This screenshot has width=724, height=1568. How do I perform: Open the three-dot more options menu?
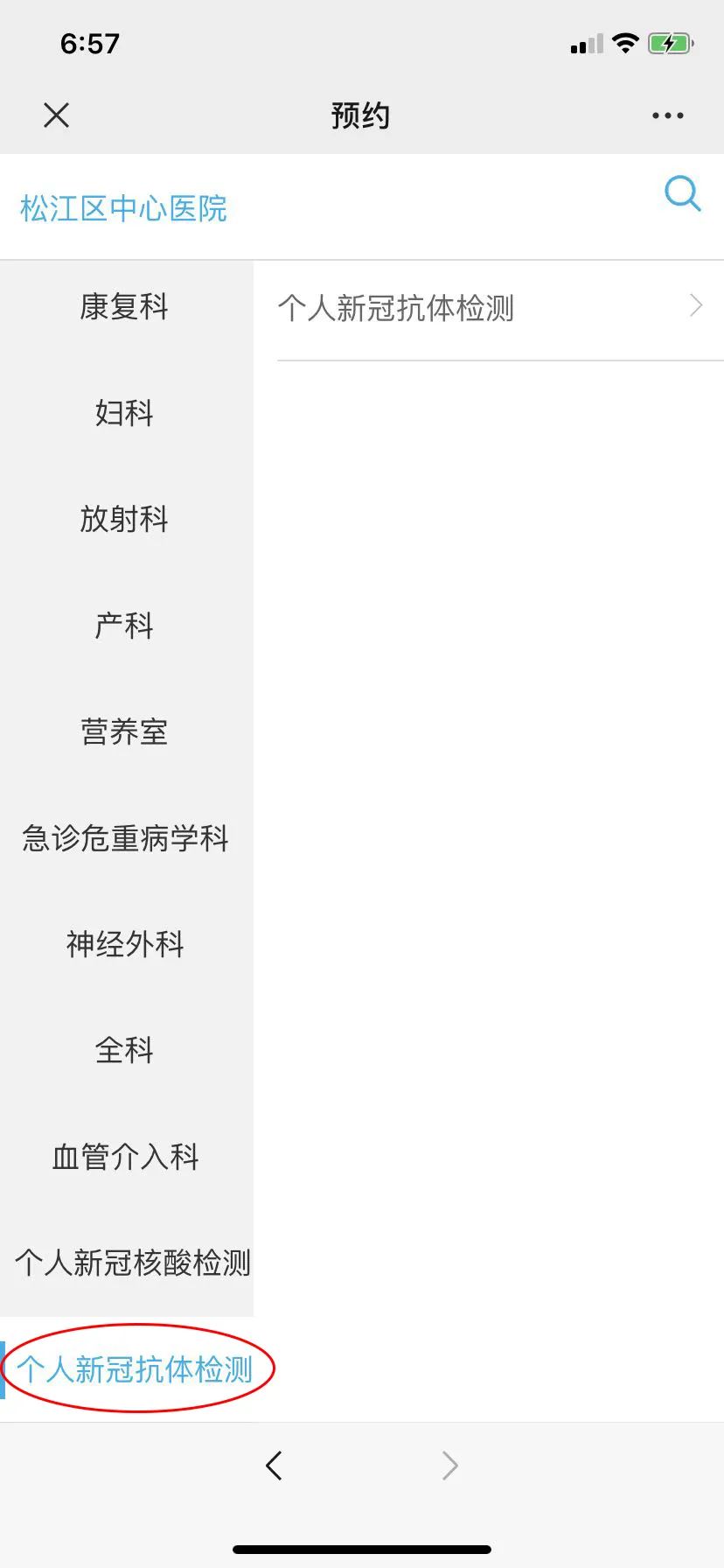click(667, 115)
